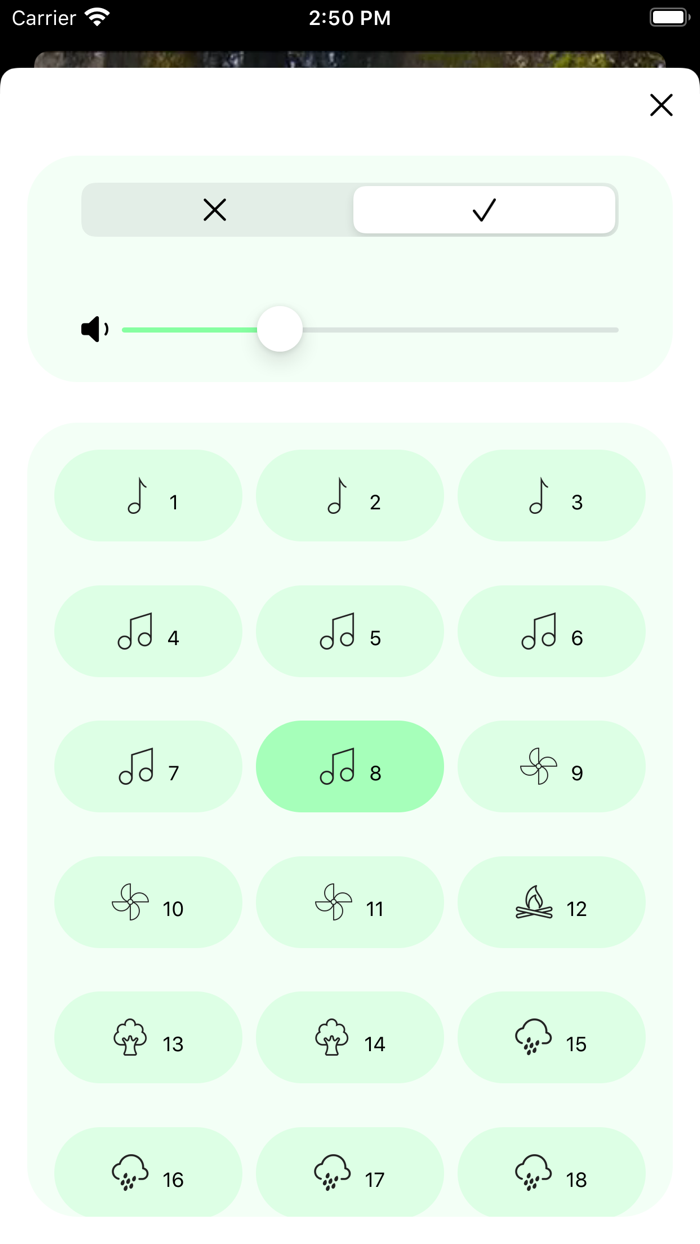The width and height of the screenshot is (700, 1244).
Task: Choose single-note sound 1
Action: click(148, 496)
